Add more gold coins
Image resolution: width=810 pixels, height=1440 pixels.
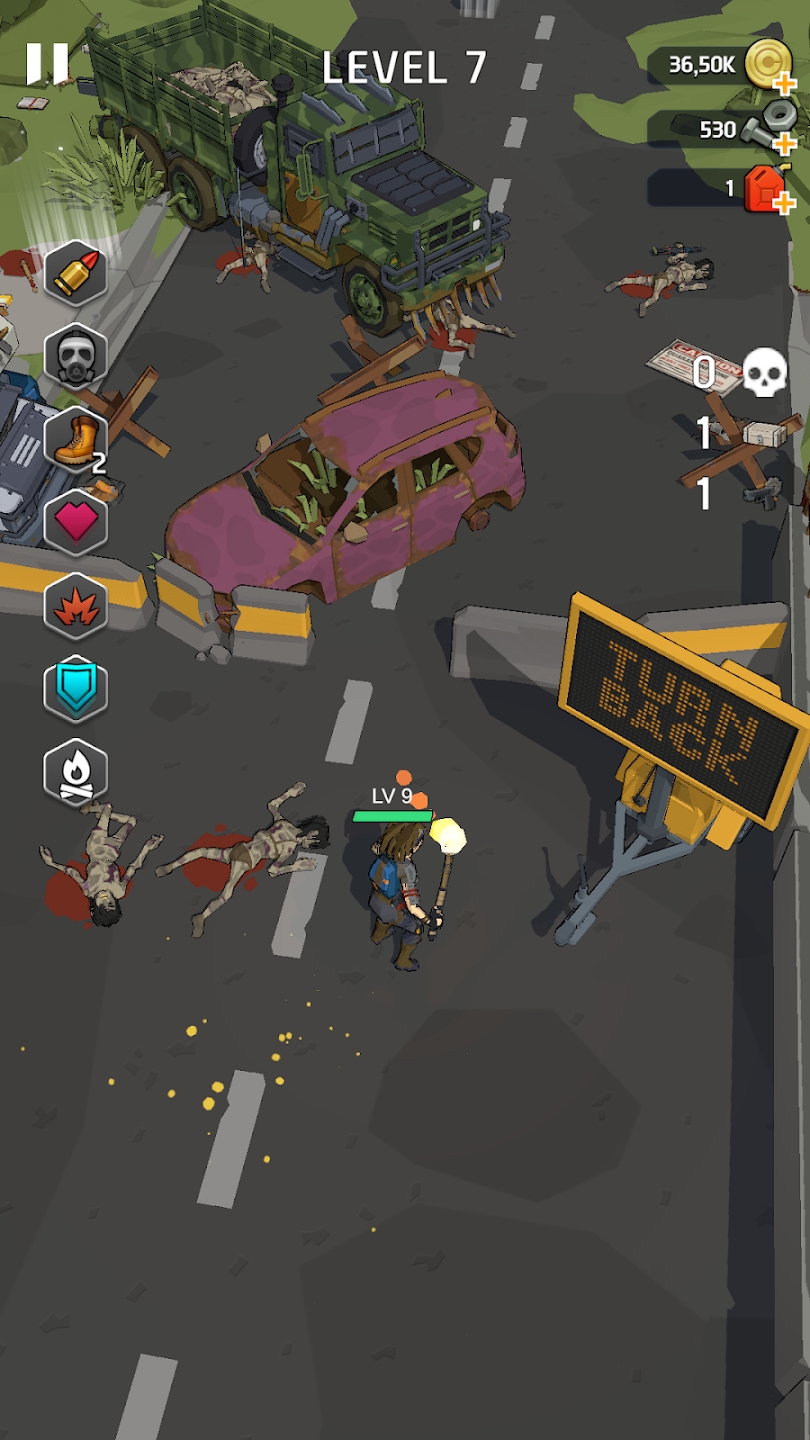783,84
